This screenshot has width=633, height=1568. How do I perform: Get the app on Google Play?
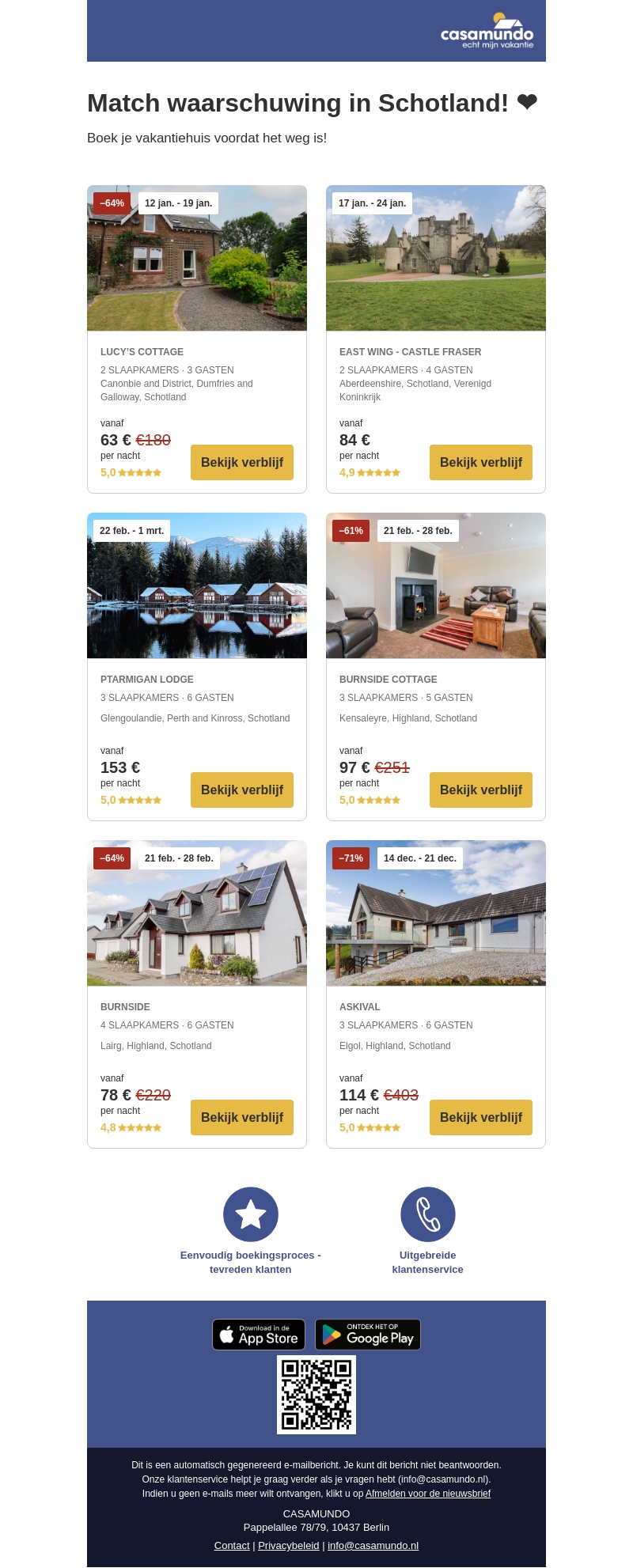pyautogui.click(x=368, y=1335)
